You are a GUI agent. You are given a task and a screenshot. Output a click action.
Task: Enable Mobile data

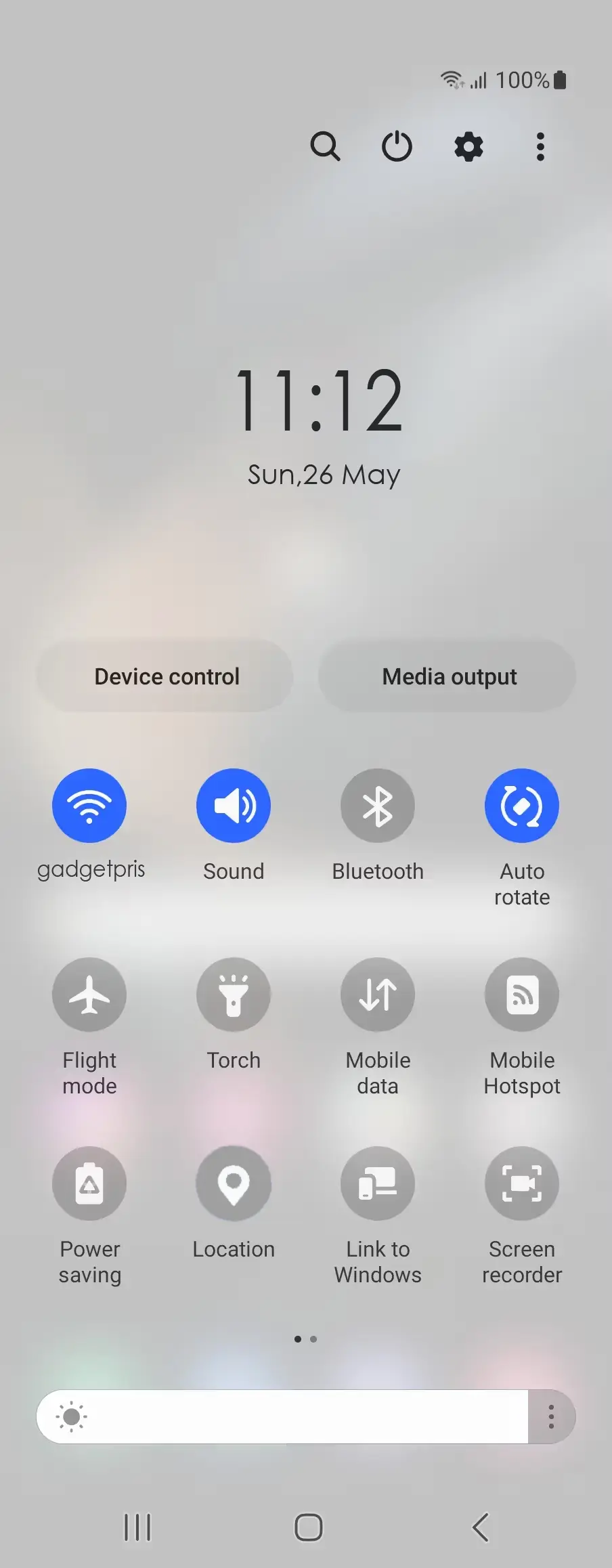[378, 995]
